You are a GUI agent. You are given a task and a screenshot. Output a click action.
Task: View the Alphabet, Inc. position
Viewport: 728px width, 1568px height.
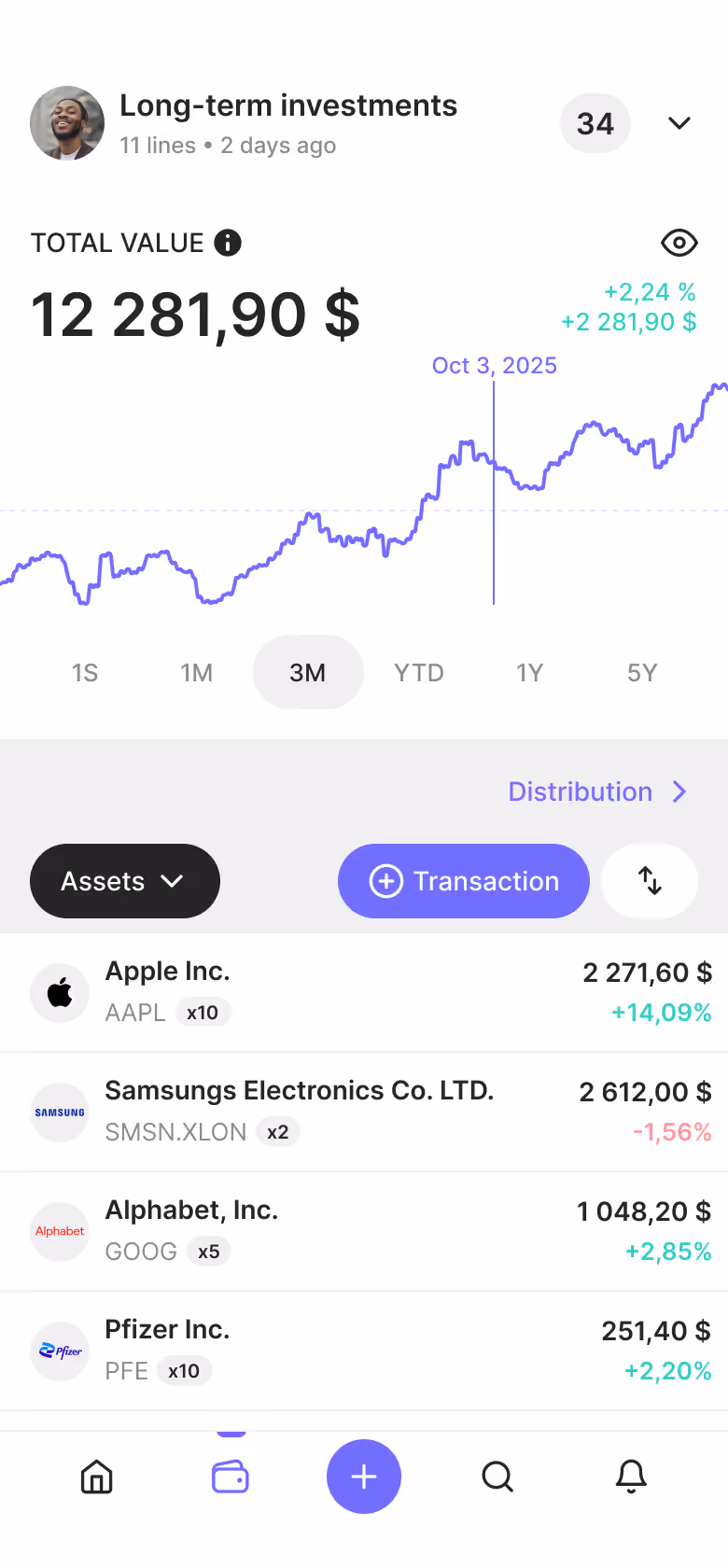tap(364, 1231)
